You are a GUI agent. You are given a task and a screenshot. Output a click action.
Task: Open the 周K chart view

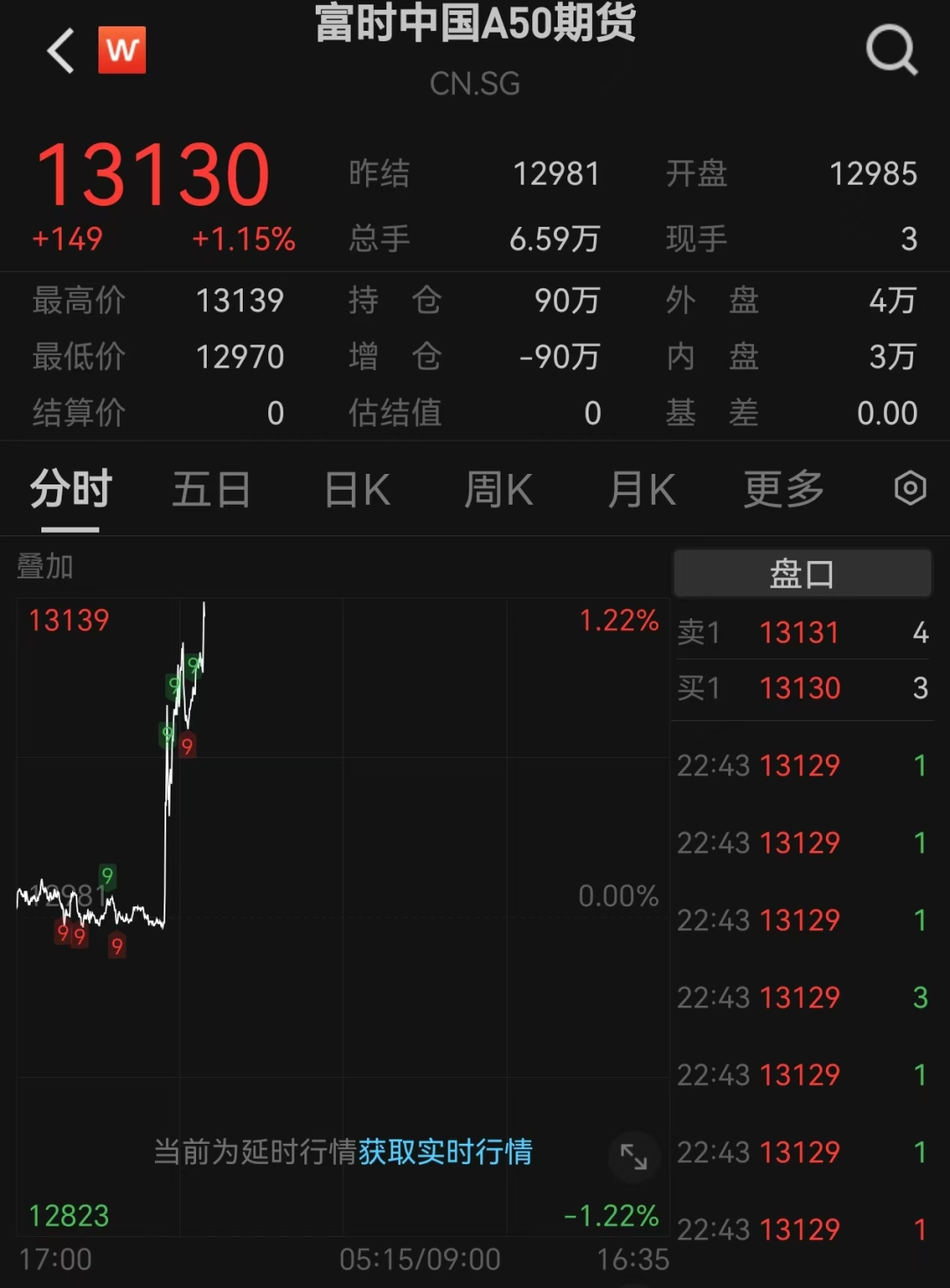[497, 489]
